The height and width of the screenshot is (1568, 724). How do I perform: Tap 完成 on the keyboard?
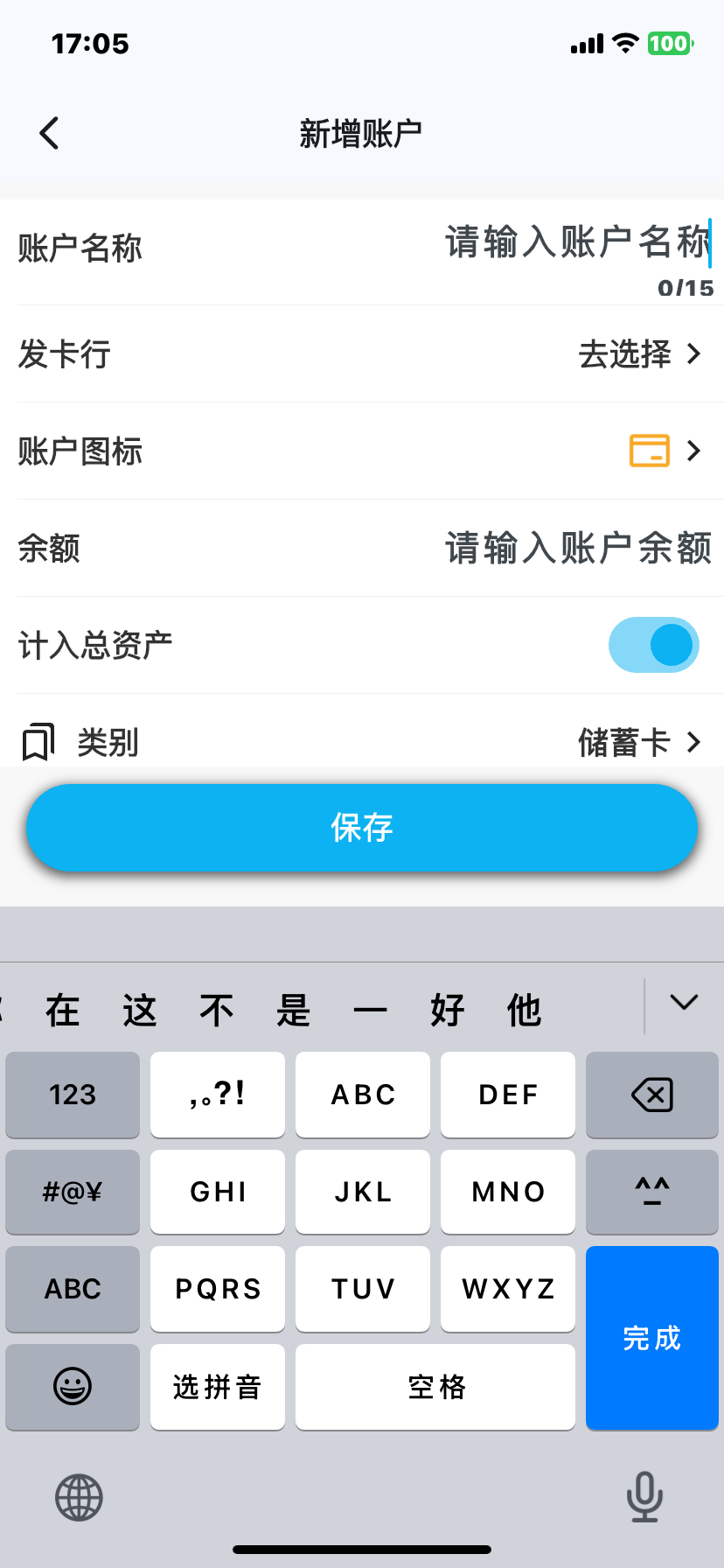pyautogui.click(x=651, y=1338)
